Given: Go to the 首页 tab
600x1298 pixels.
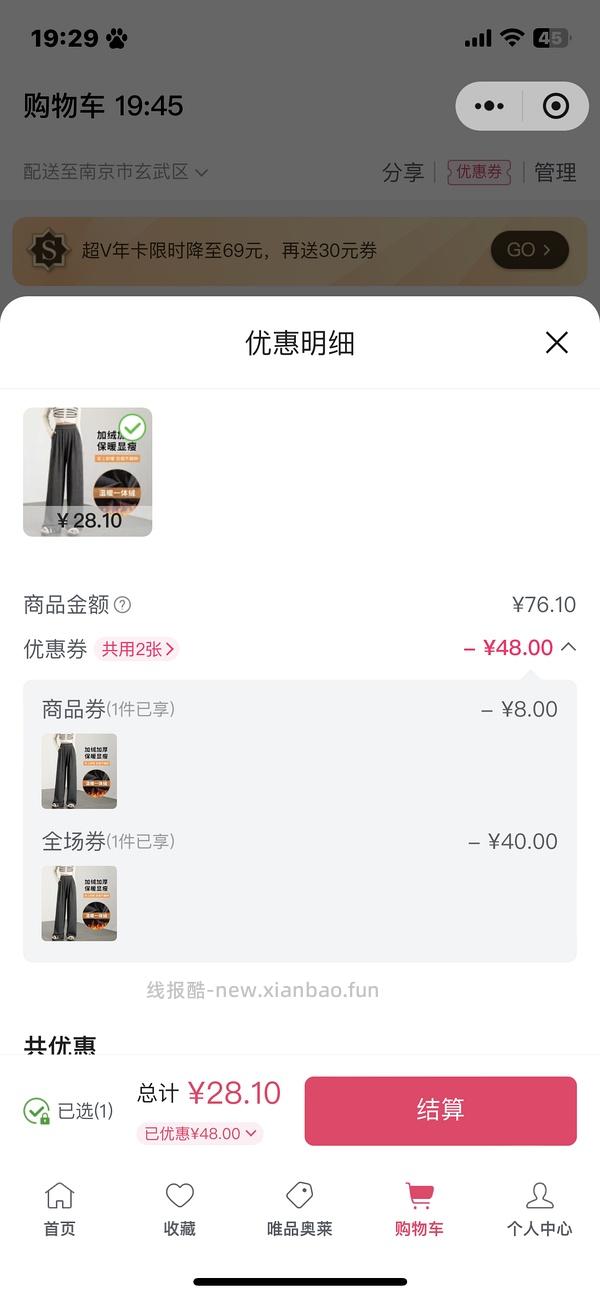Looking at the screenshot, I should (60, 1209).
